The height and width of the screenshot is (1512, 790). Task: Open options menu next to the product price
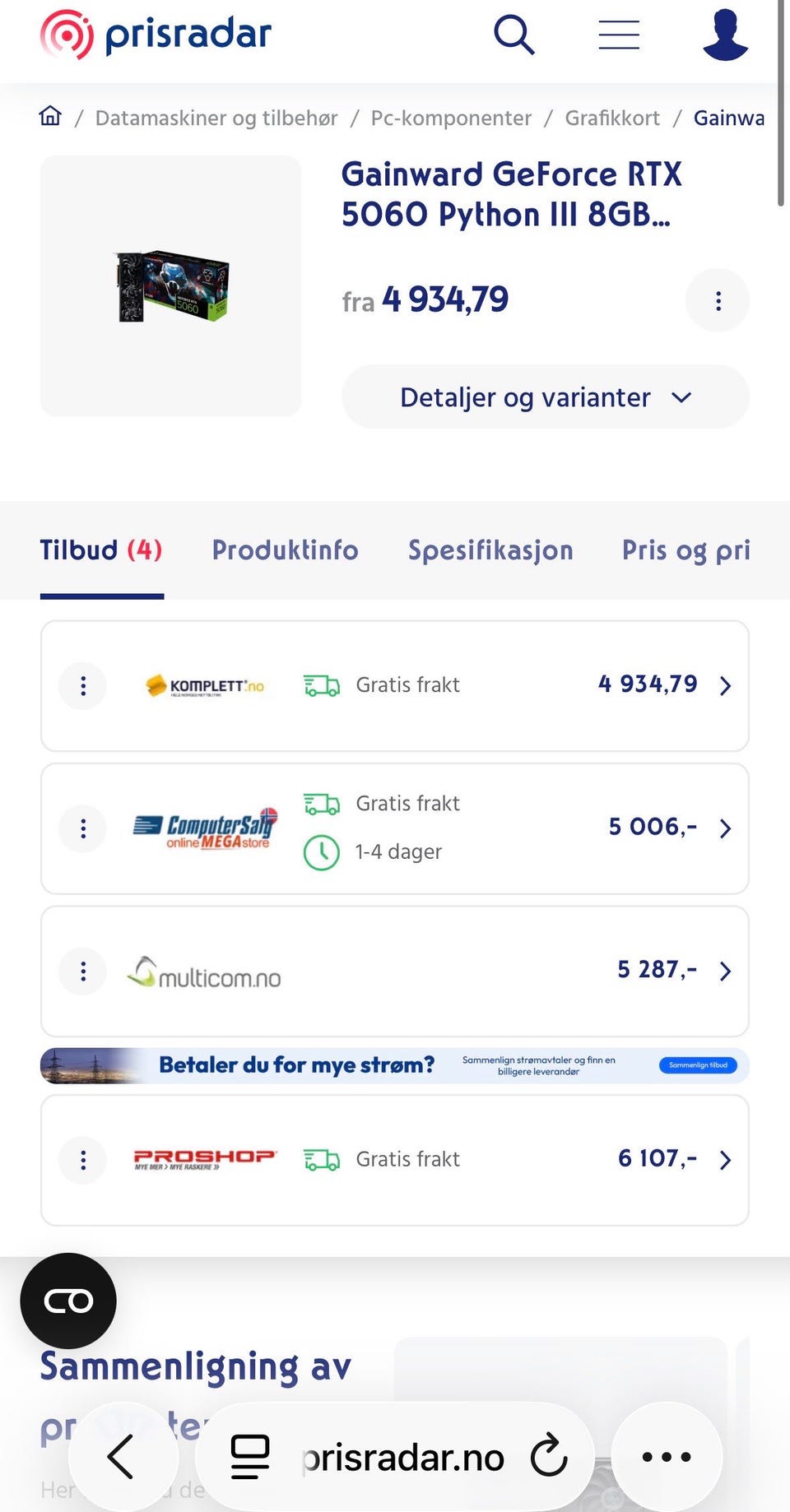click(717, 300)
